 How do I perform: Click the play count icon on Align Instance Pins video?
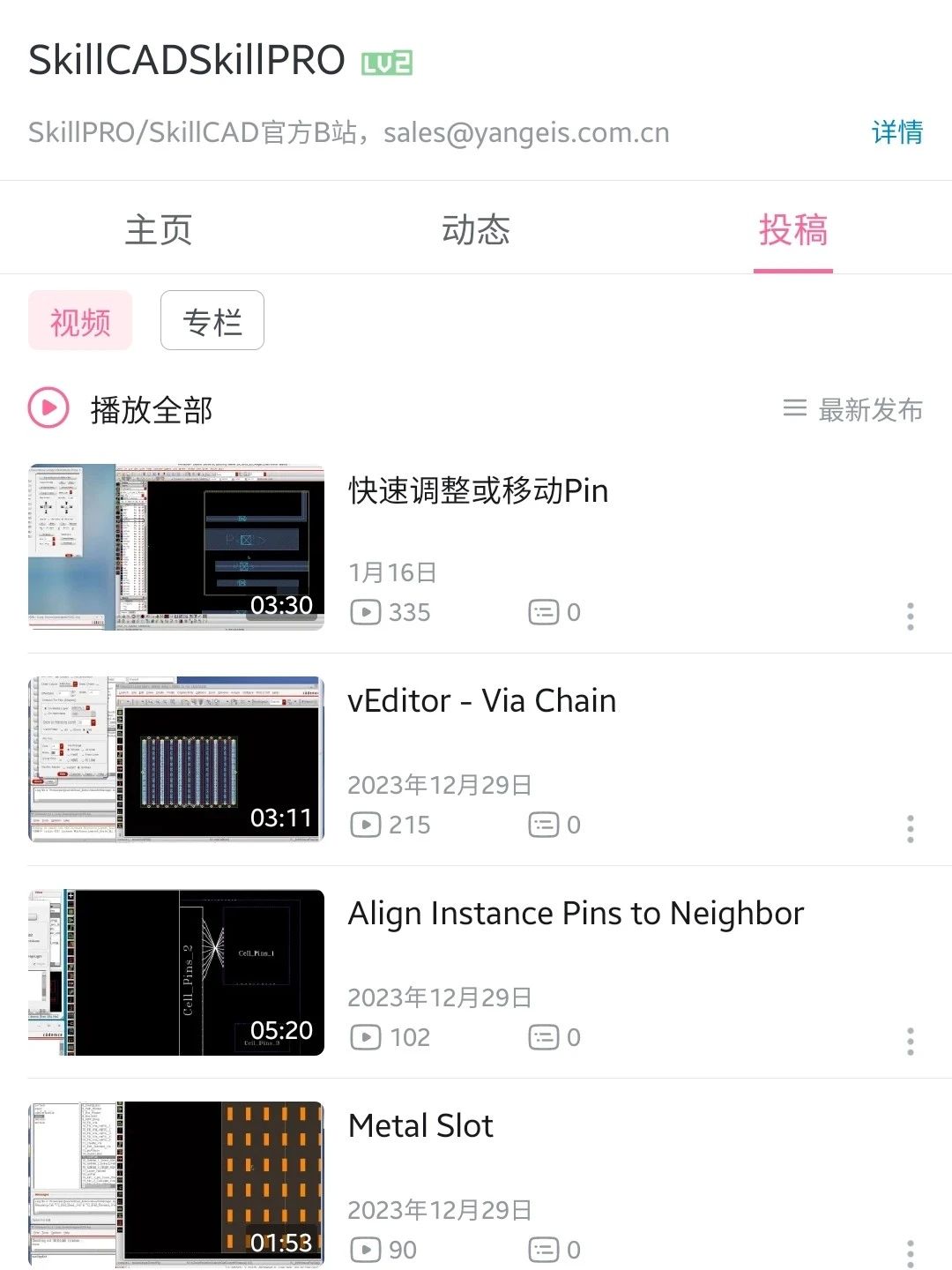click(366, 1037)
